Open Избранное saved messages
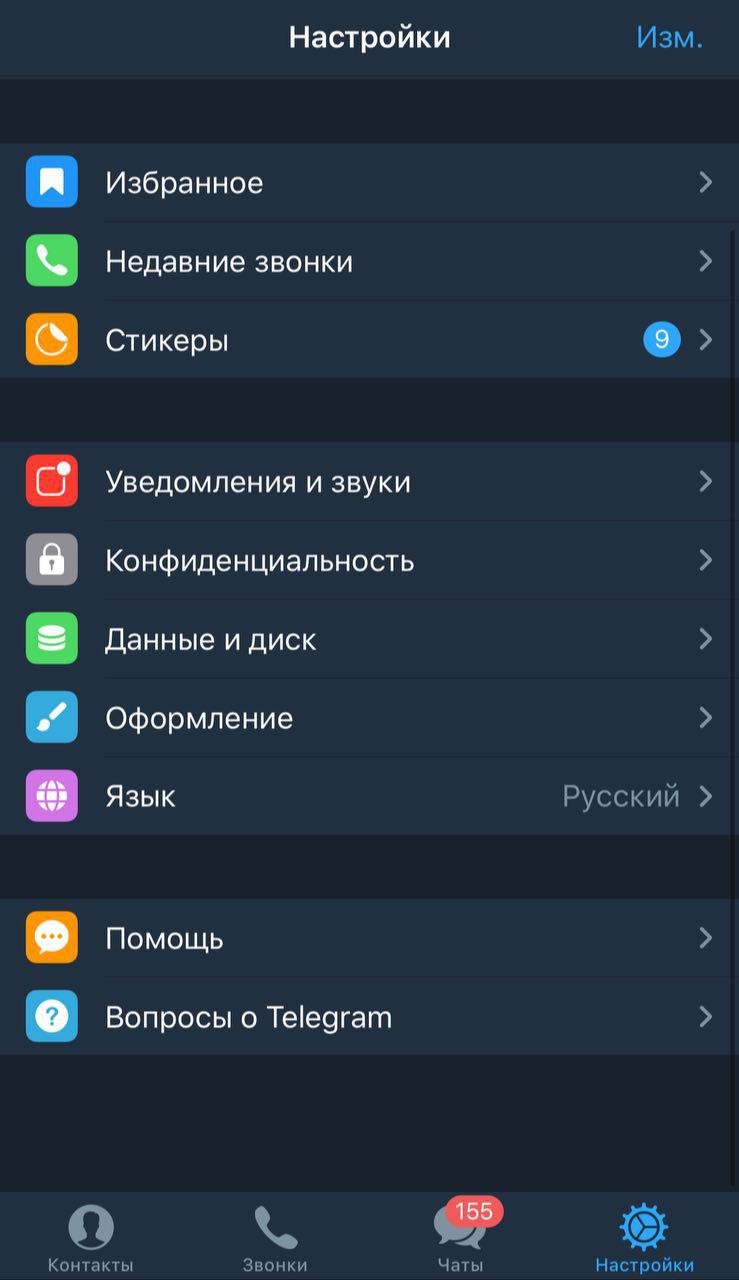 [369, 182]
